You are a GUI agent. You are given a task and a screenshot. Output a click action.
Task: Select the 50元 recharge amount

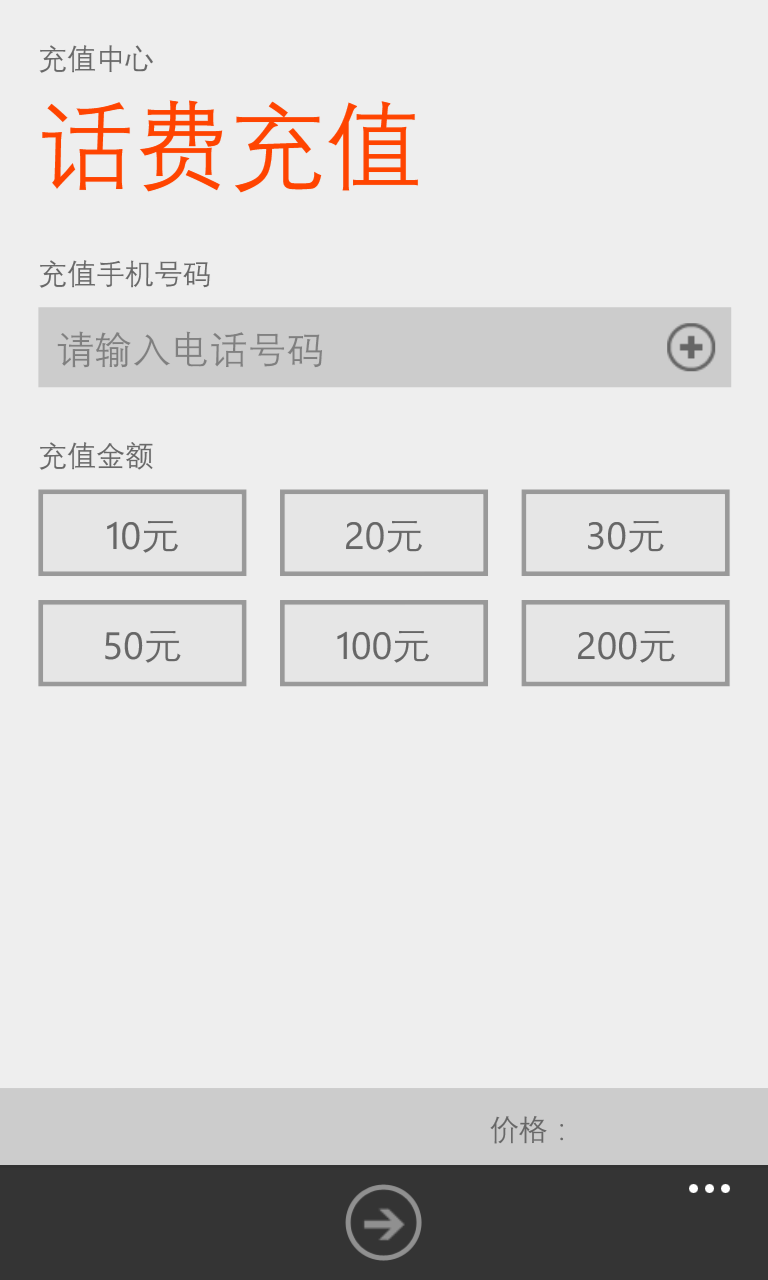(x=142, y=643)
